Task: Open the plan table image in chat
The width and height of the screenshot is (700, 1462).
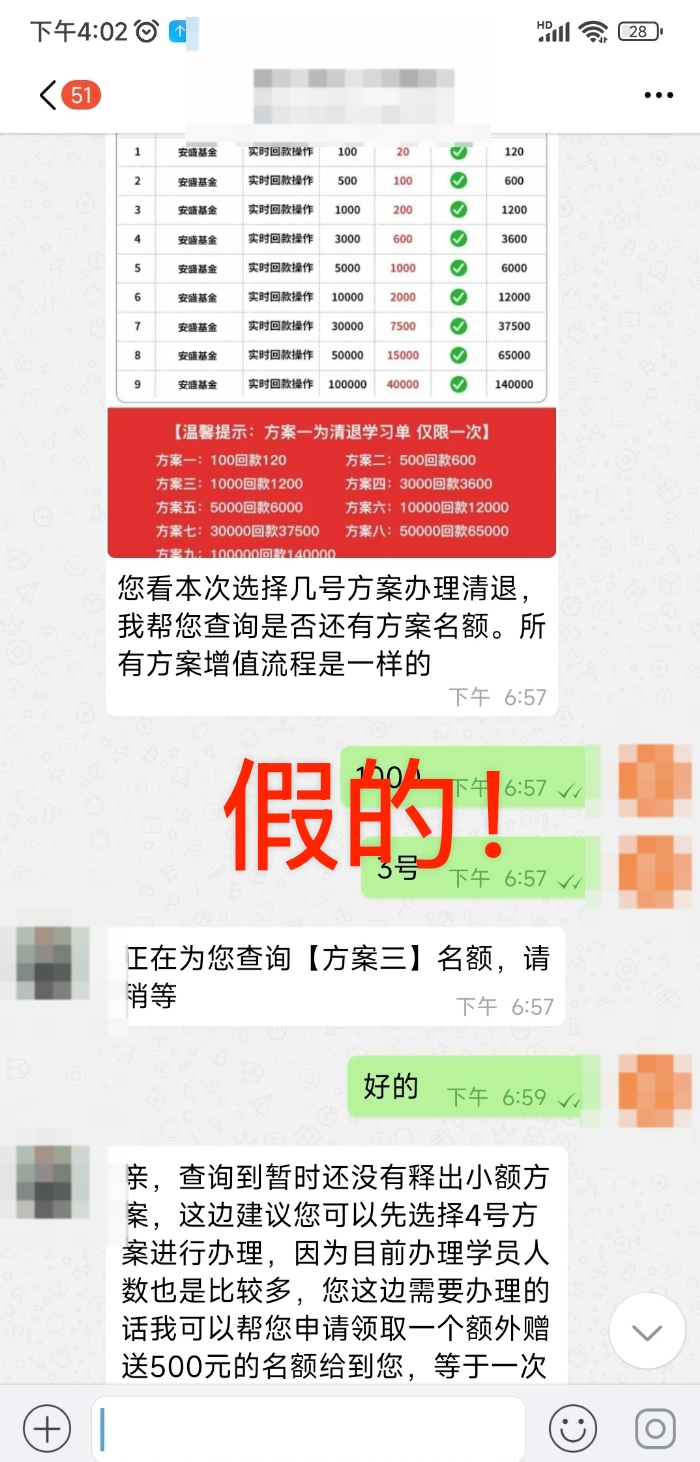Action: [x=332, y=345]
